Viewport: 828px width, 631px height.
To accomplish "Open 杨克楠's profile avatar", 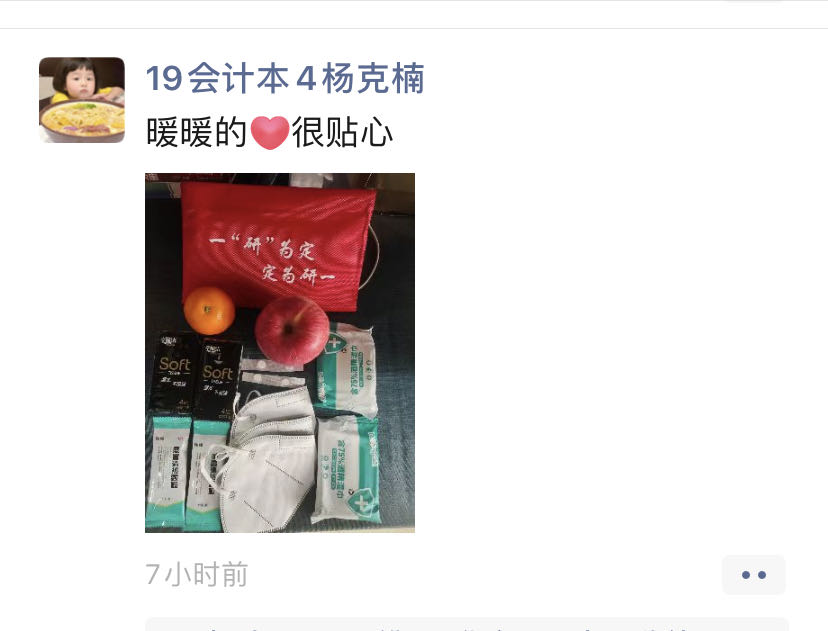I will [82, 100].
